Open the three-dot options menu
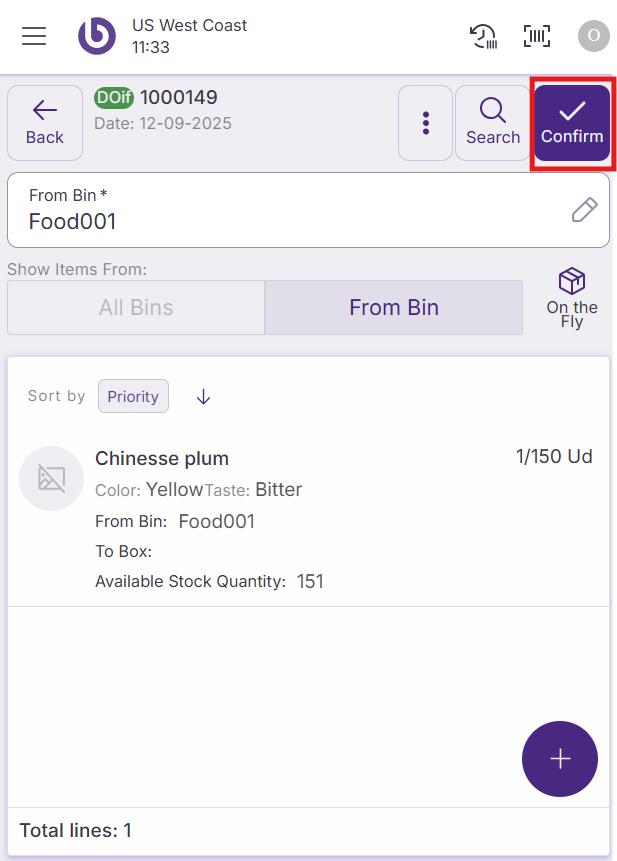This screenshot has width=617, height=861. pyautogui.click(x=426, y=123)
